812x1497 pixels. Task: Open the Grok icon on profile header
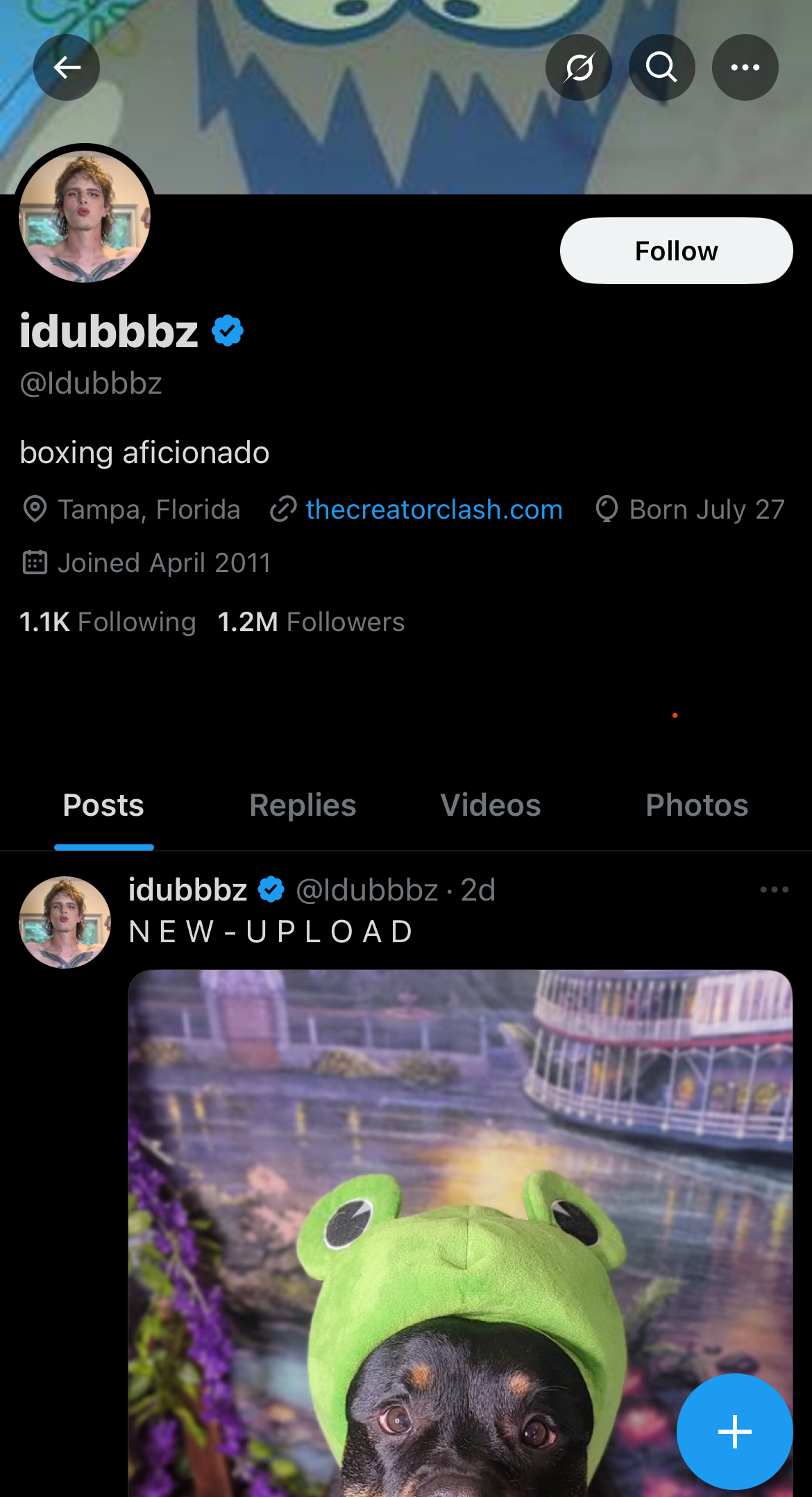coord(579,67)
